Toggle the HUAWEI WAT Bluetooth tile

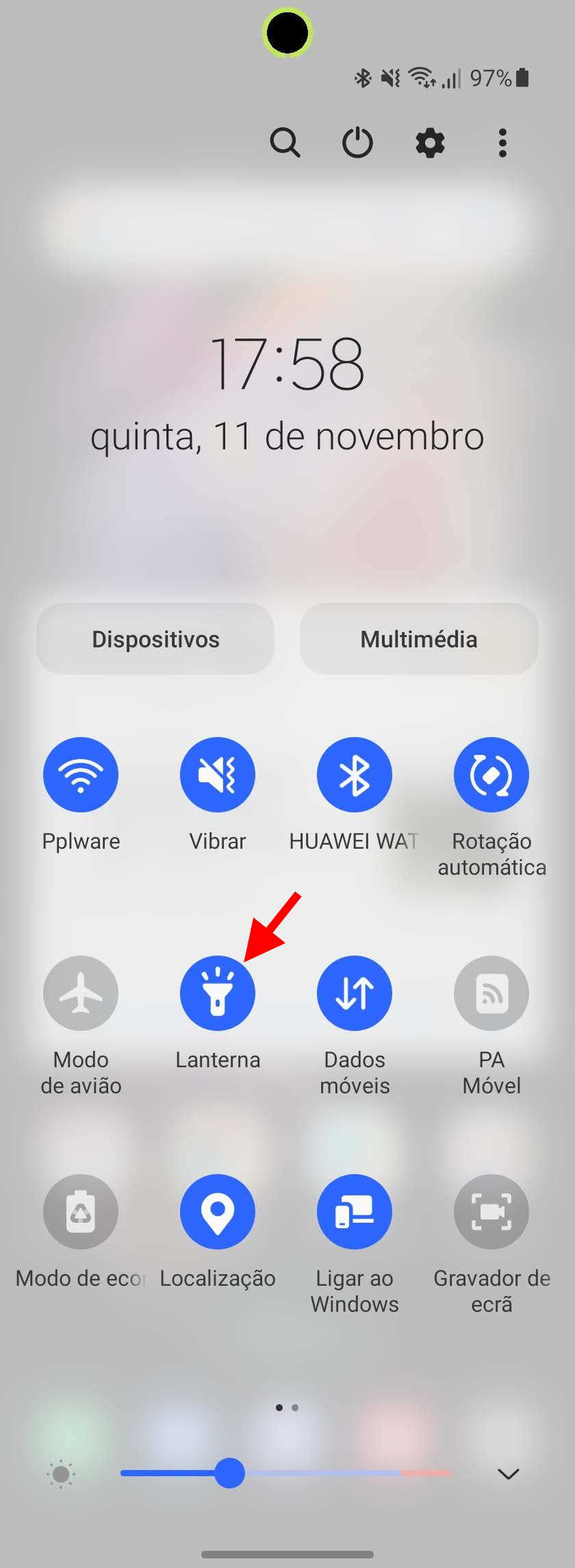pyautogui.click(x=355, y=775)
